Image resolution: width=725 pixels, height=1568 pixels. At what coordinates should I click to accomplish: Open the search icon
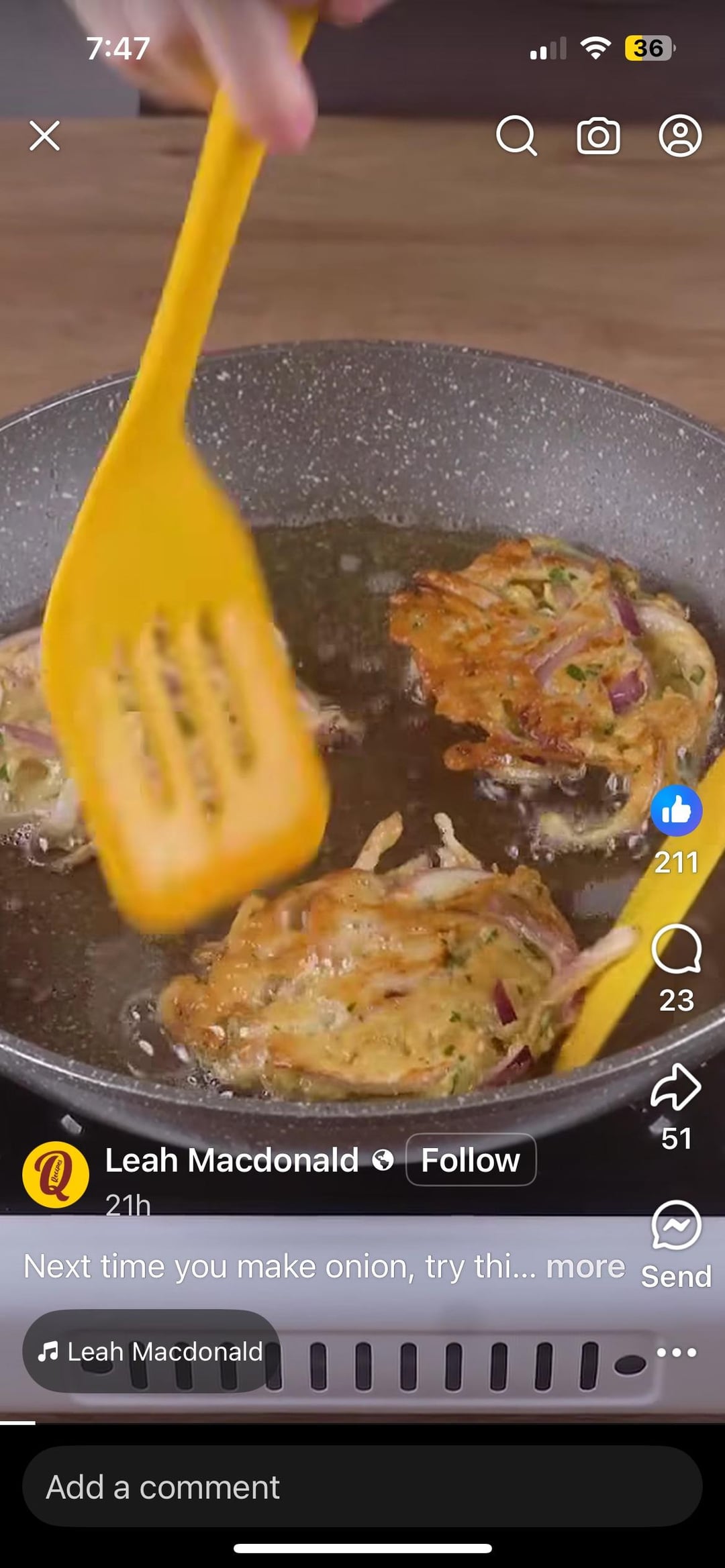tap(516, 136)
